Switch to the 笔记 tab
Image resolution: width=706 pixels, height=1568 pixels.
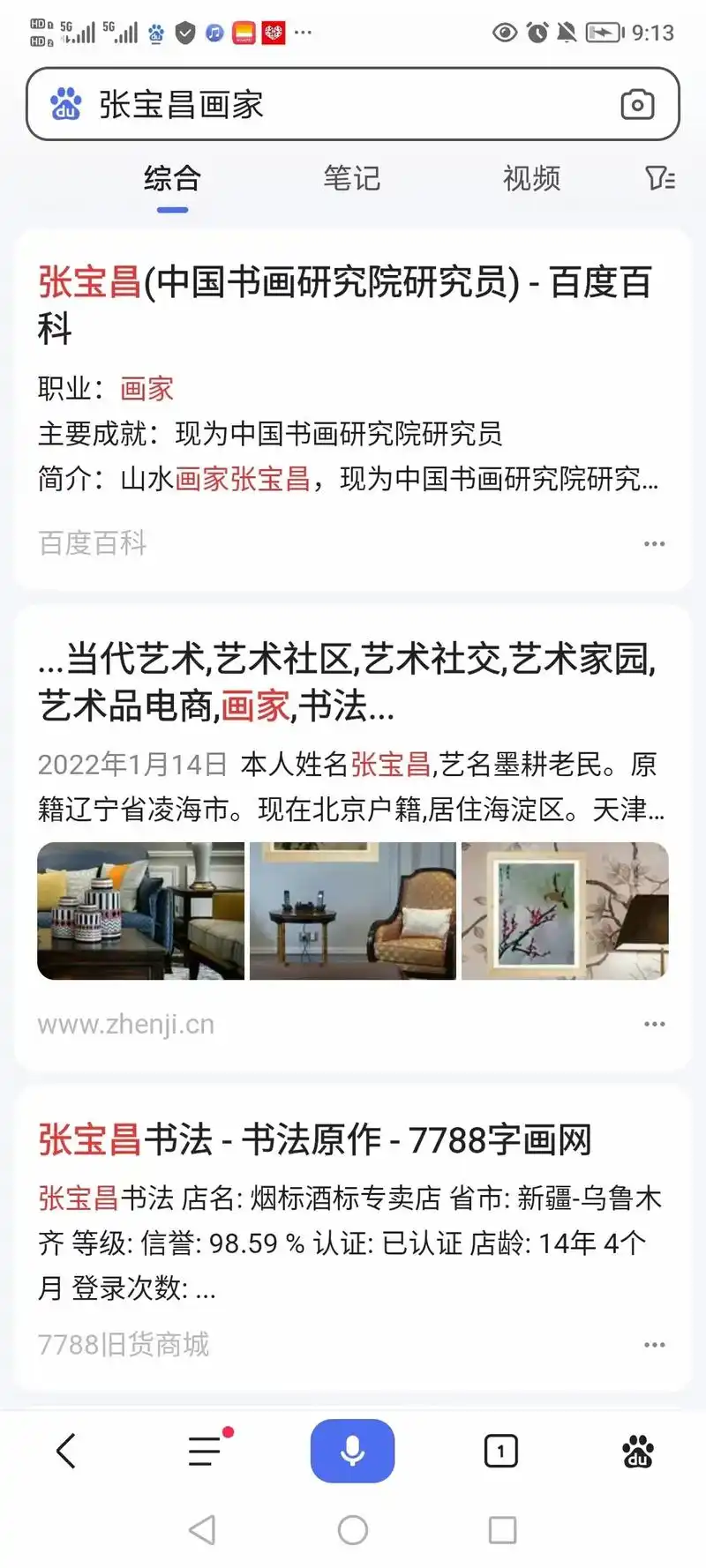point(352,179)
